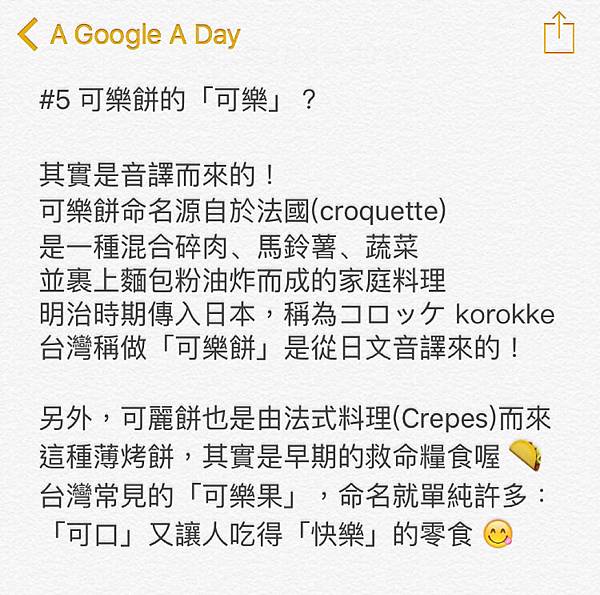Image resolution: width=600 pixels, height=595 pixels.
Task: Go back to A Google A Day folder
Action: [128, 35]
